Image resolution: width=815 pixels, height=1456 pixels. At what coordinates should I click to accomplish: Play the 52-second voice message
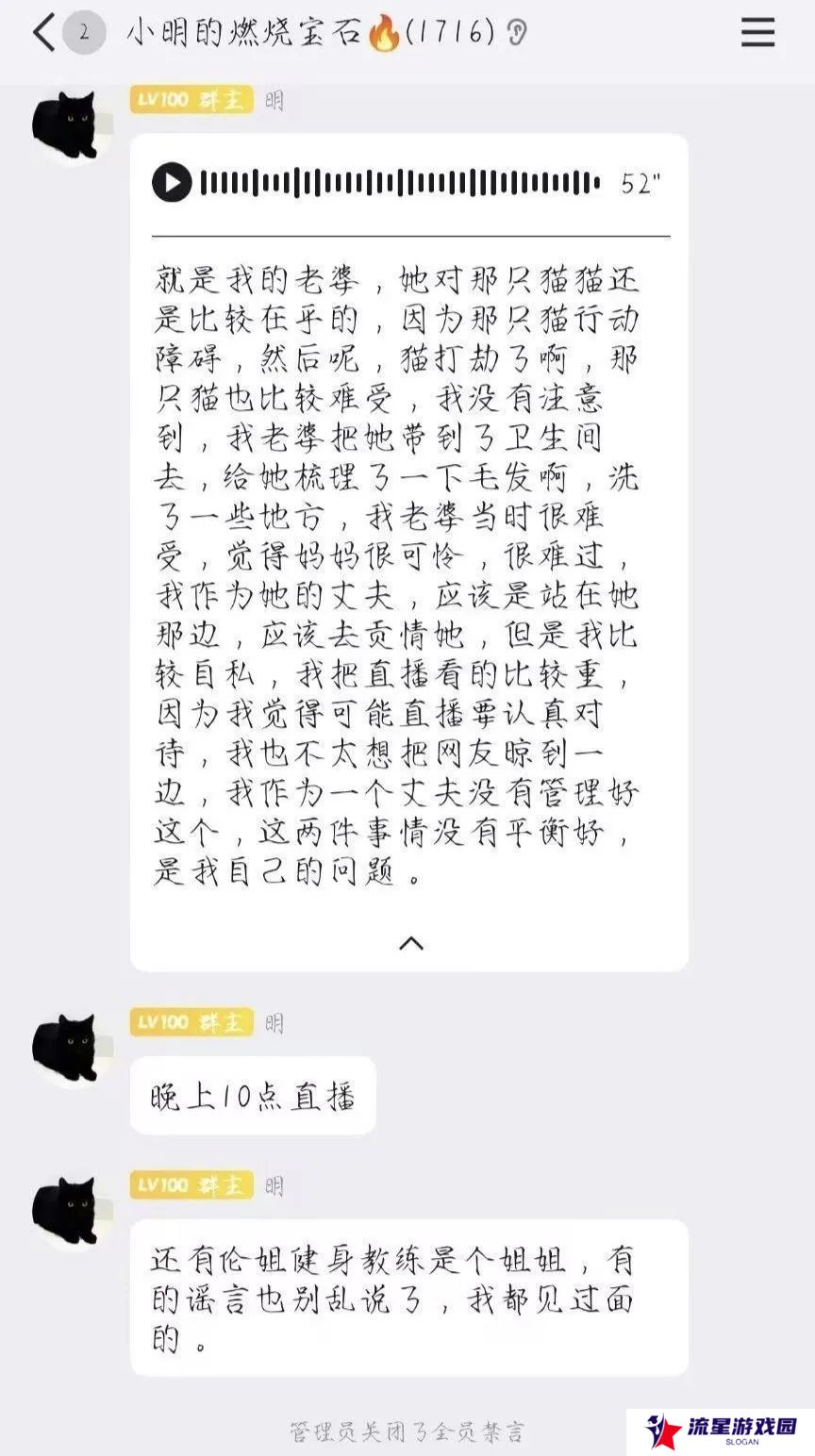point(172,182)
